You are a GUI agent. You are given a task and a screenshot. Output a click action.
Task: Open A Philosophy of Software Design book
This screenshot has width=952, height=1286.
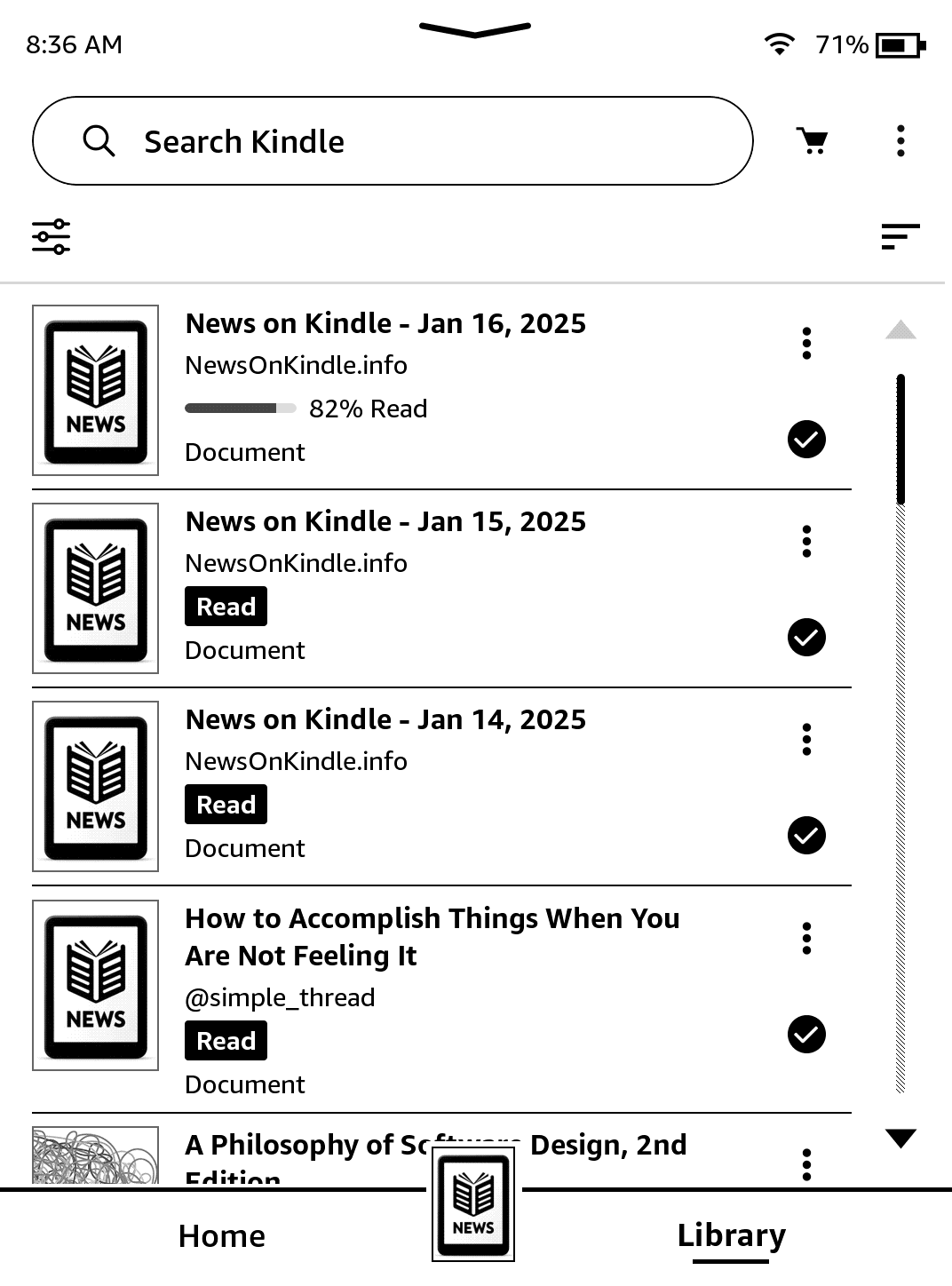pos(435,1153)
